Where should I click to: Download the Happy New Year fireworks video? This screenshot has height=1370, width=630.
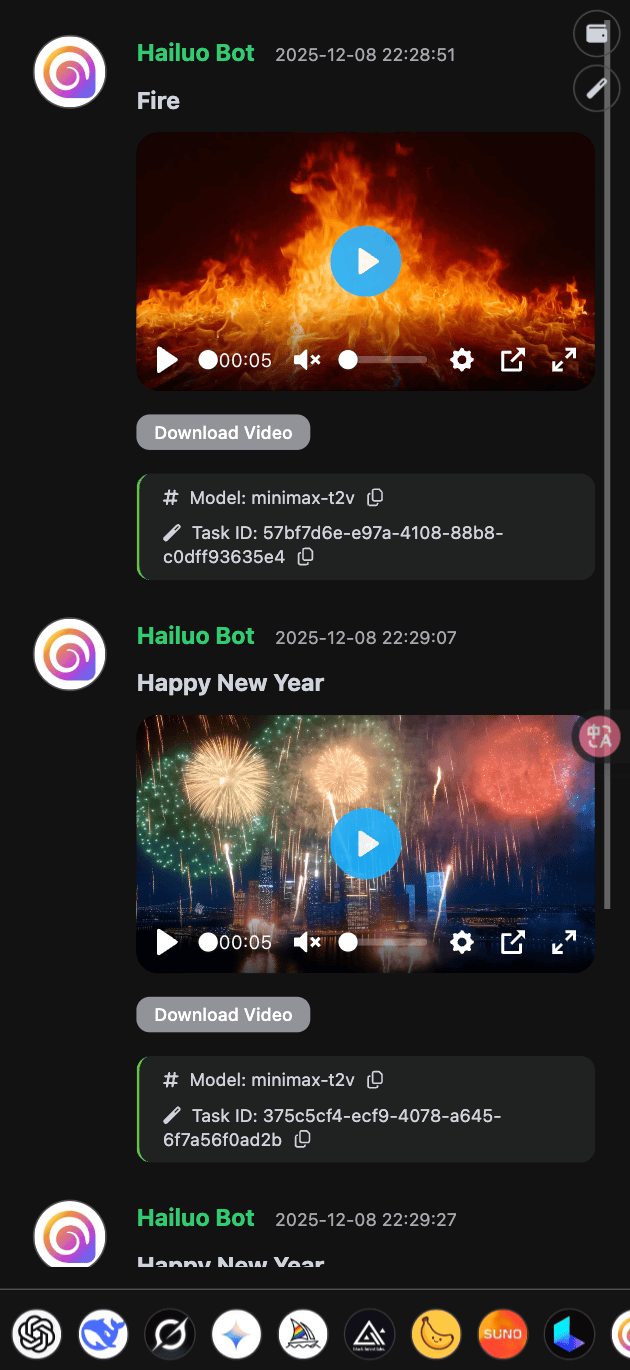point(223,1015)
